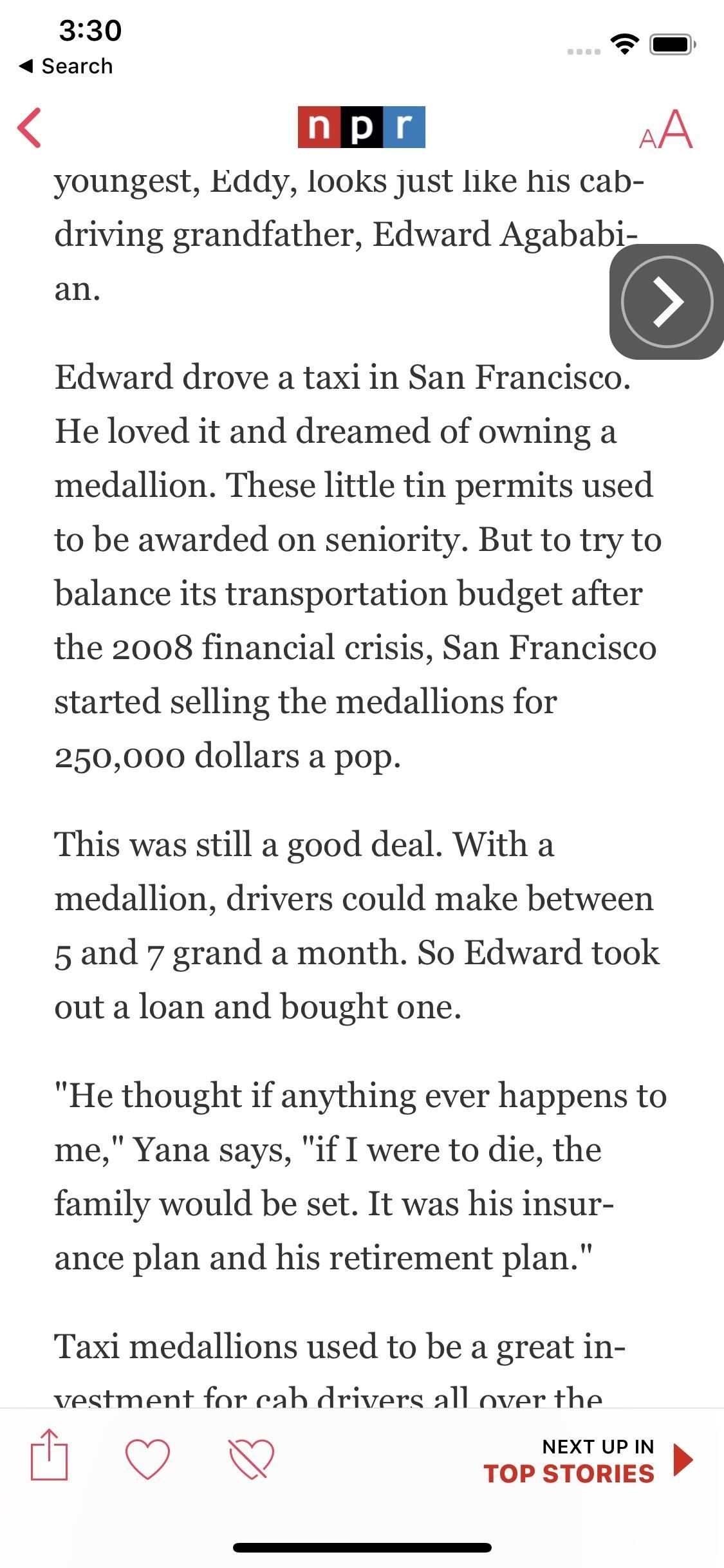Tap the crossed-out heart icon
Screen dimensions: 724x1568
click(251, 1459)
